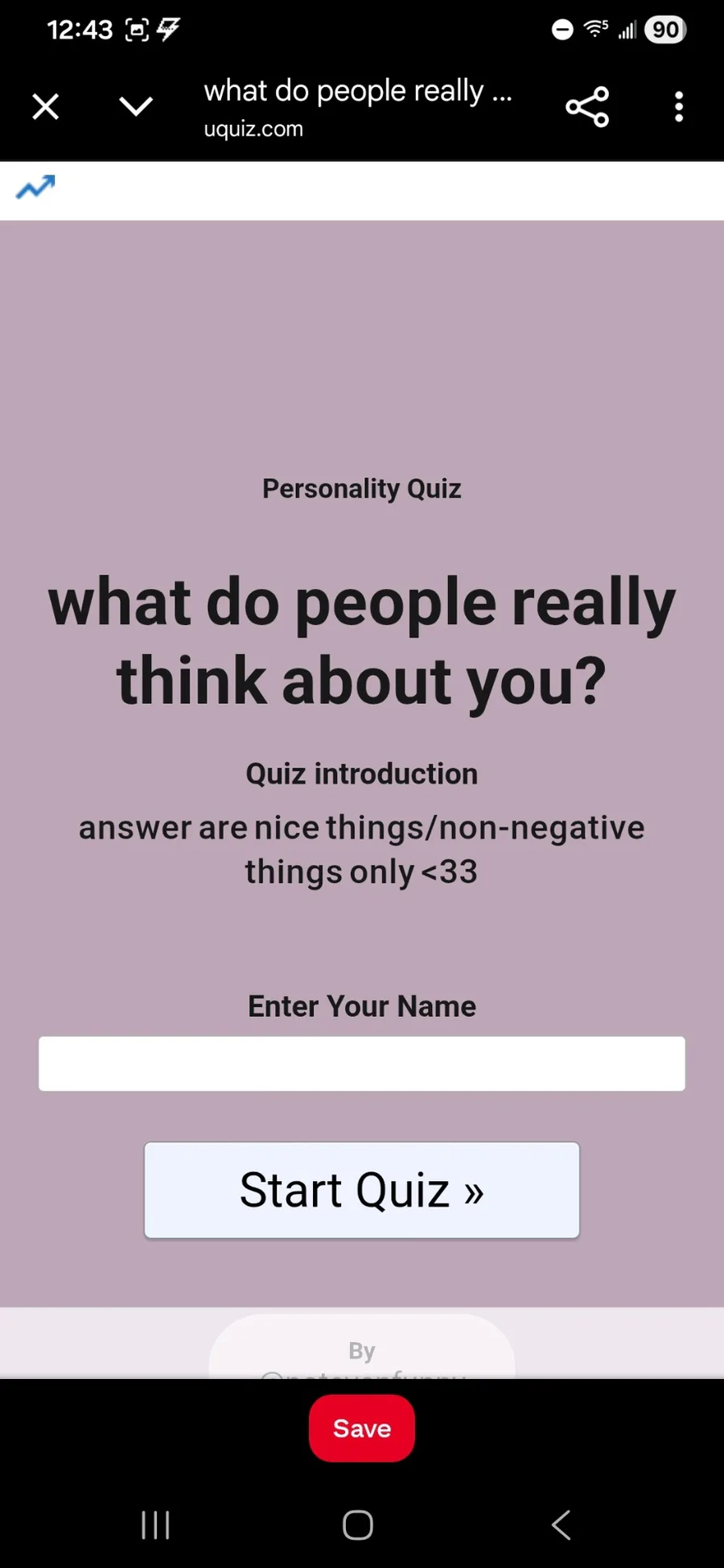
Task: Minimize the browser with the down chevron
Action: click(136, 106)
